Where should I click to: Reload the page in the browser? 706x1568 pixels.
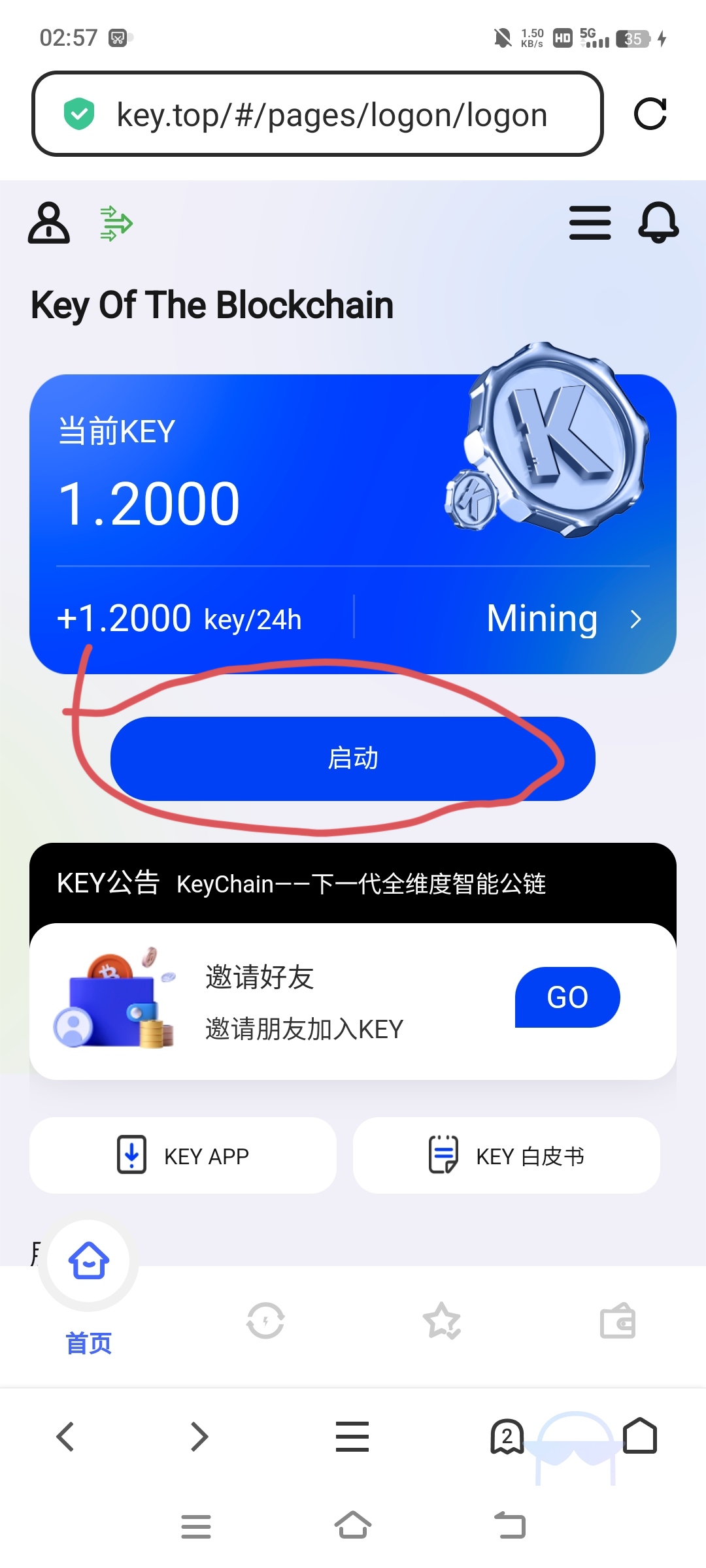tap(650, 114)
